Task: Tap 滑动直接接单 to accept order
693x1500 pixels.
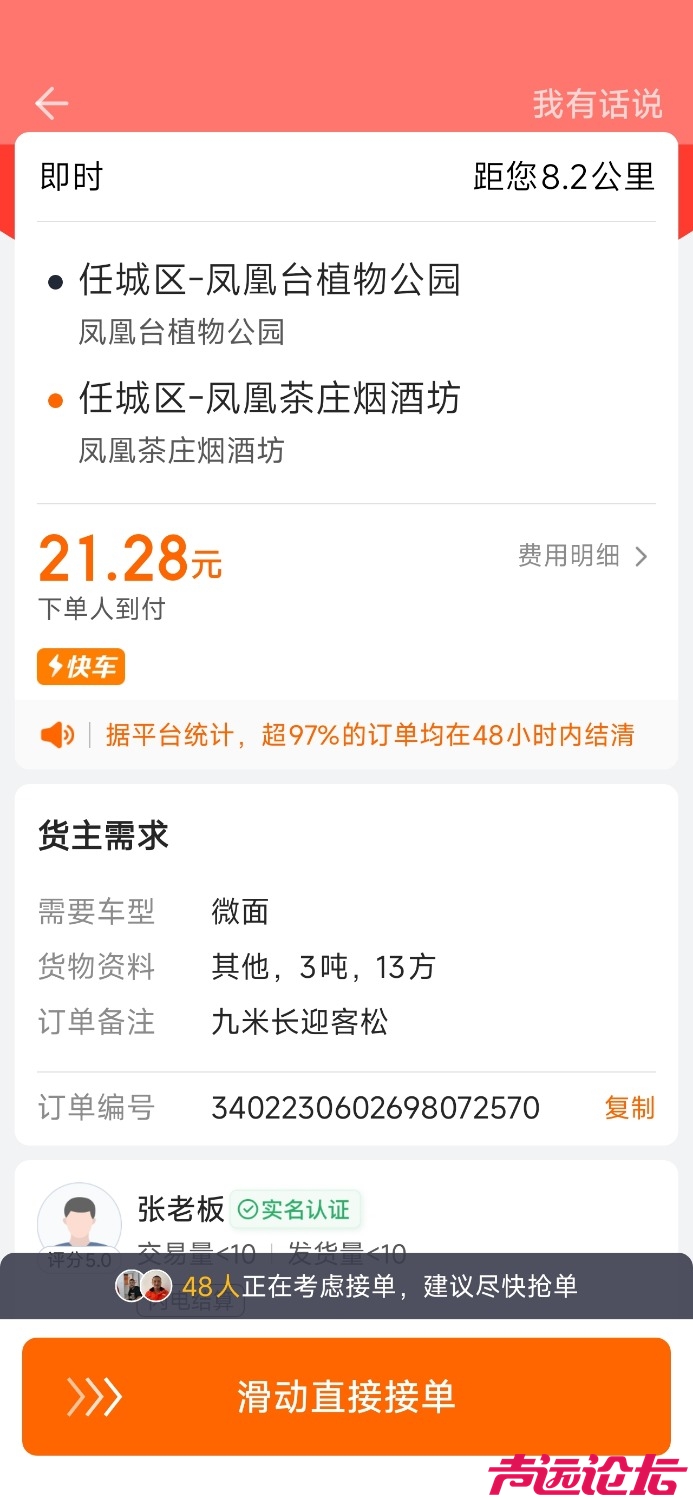Action: click(346, 1396)
